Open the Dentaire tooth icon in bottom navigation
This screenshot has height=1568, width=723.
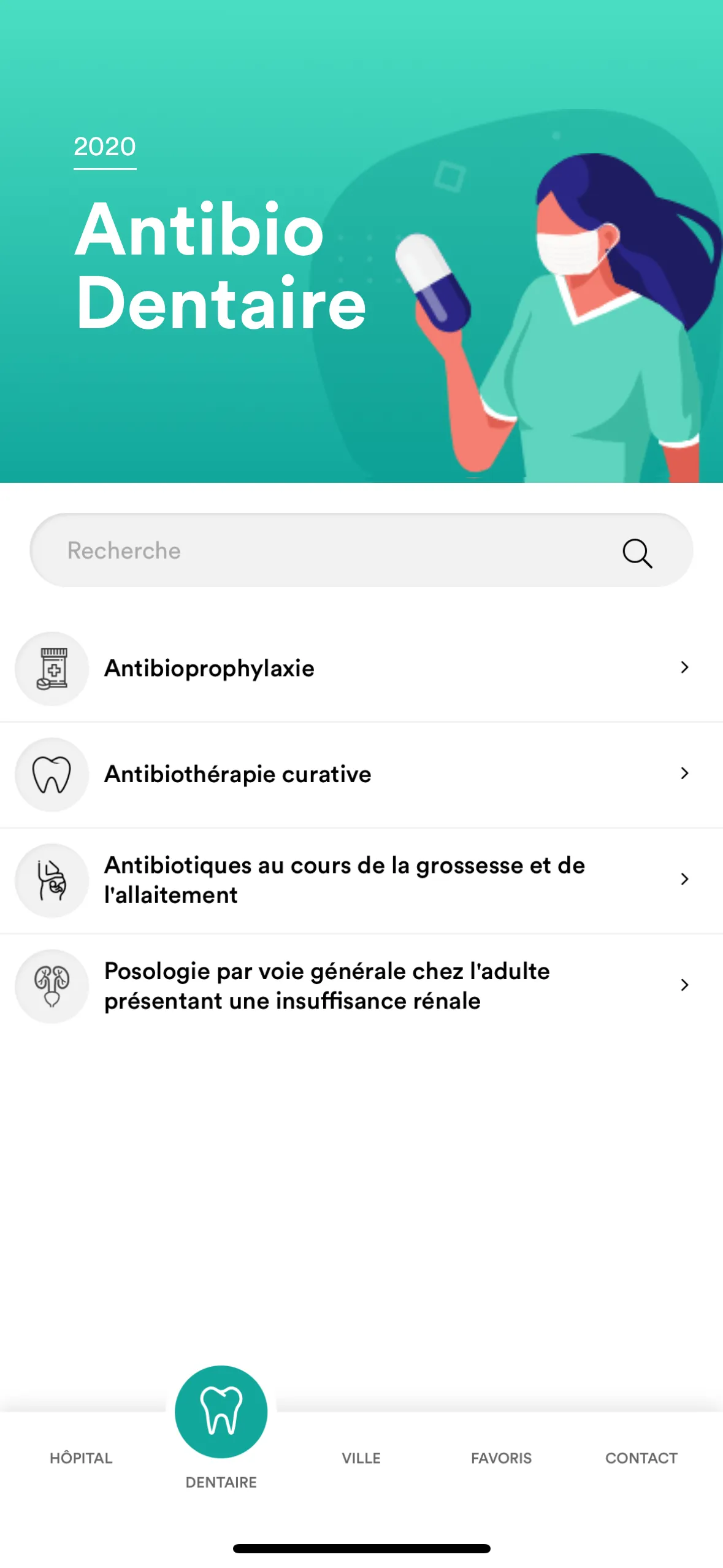pos(221,1410)
